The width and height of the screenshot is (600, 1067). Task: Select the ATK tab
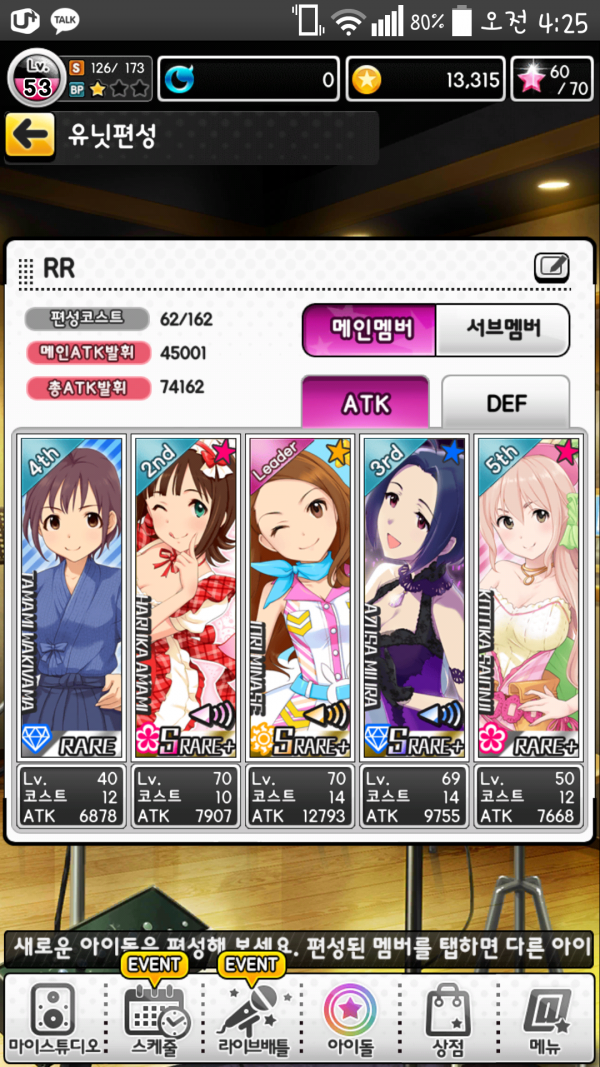click(x=365, y=403)
